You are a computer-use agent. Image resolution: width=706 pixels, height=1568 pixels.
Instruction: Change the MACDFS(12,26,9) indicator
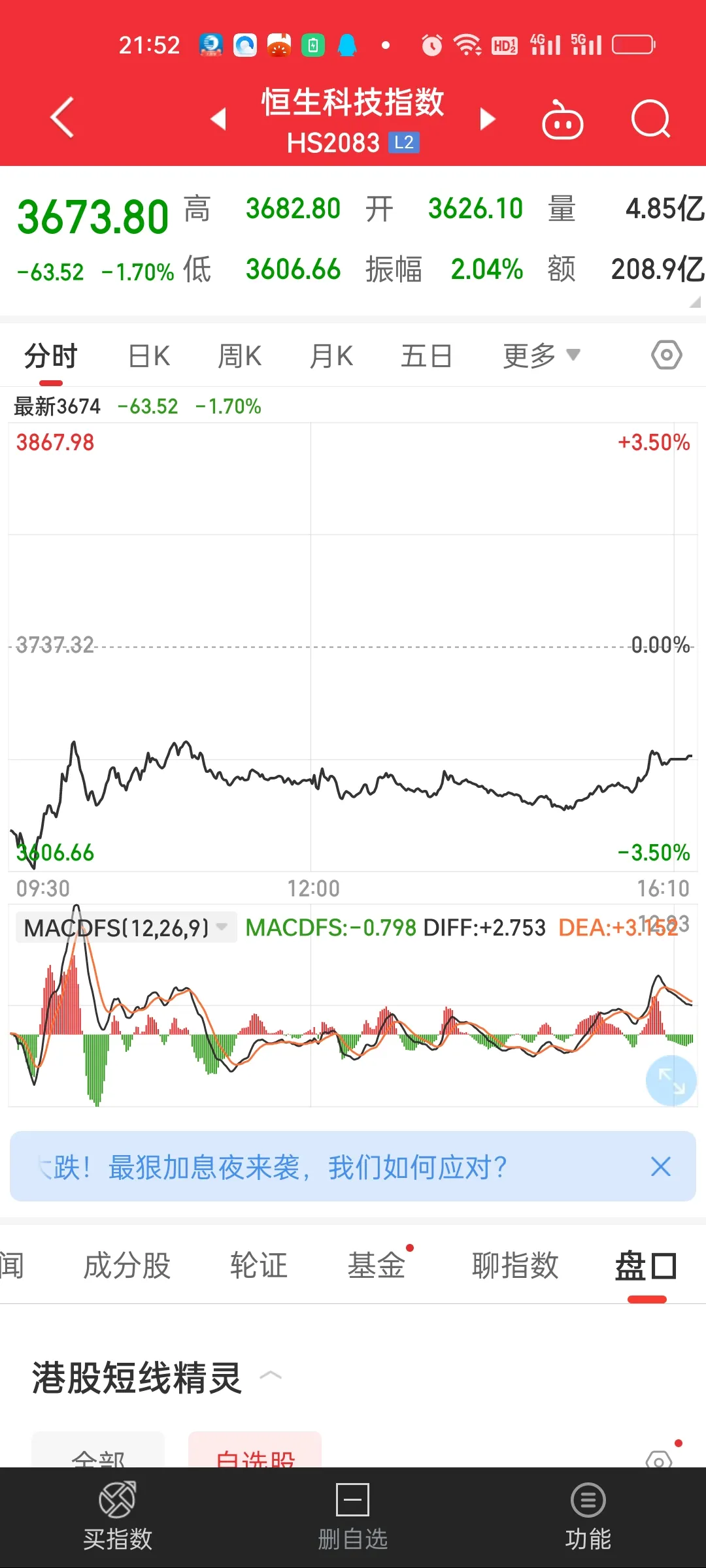(x=126, y=928)
